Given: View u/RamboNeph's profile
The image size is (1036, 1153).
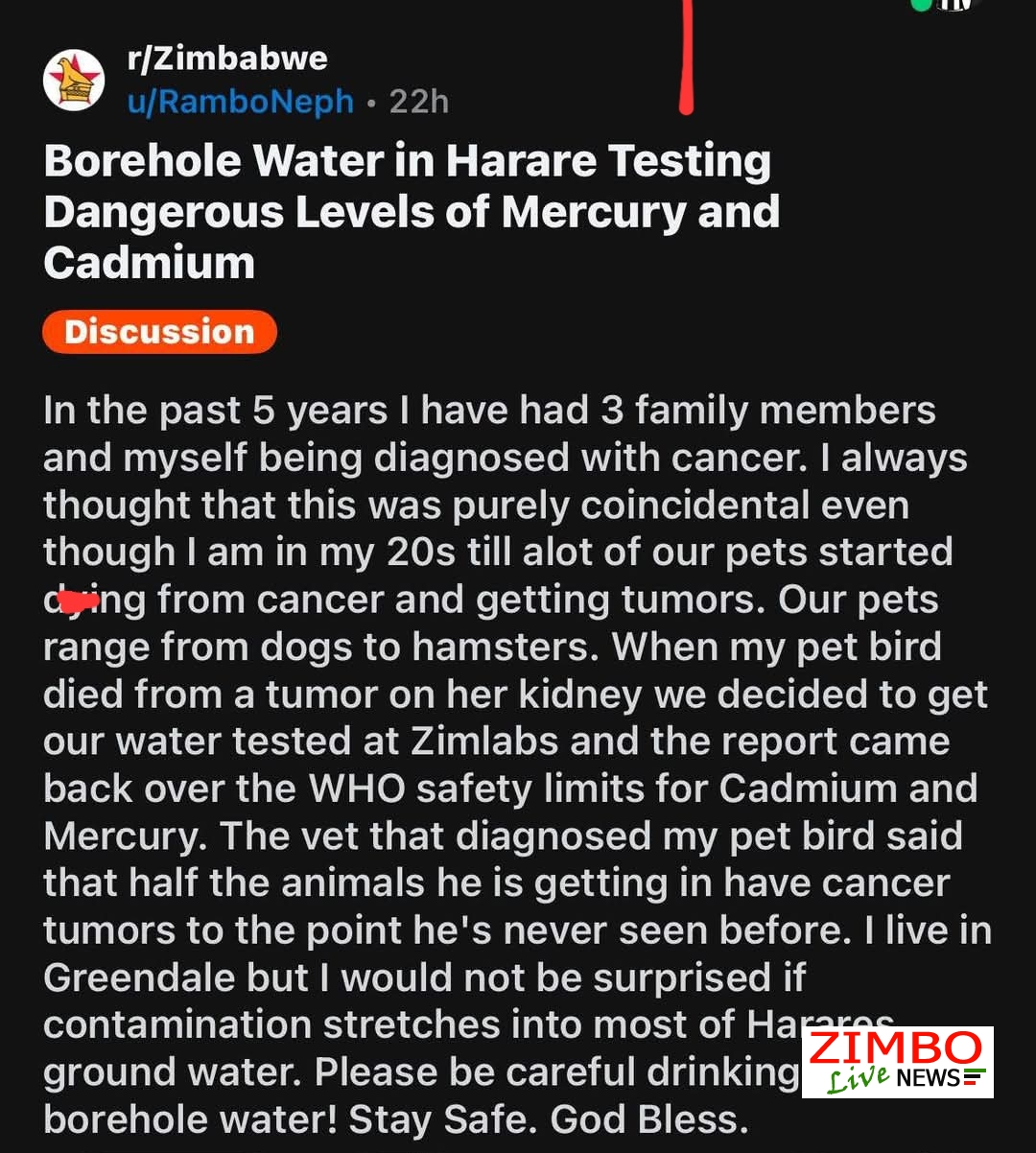Looking at the screenshot, I should click(x=240, y=102).
